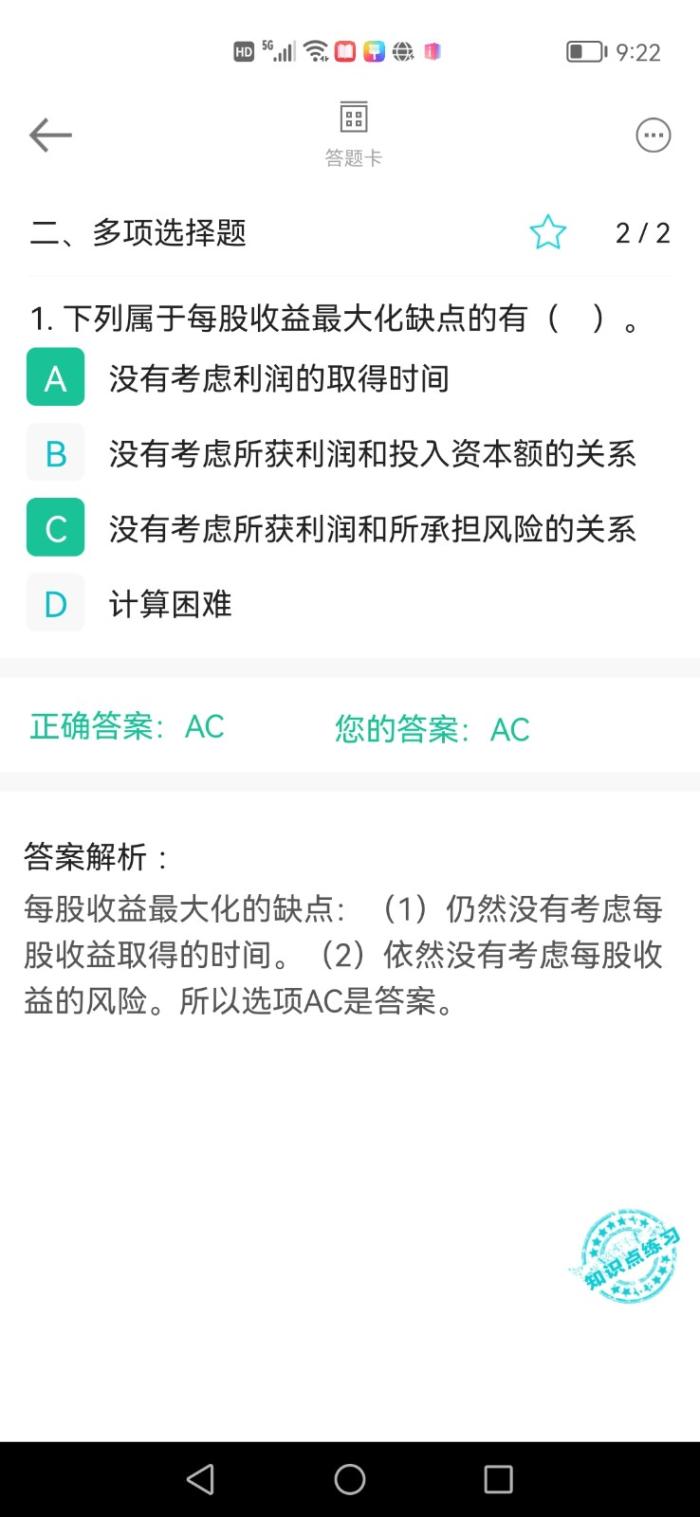This screenshot has height=1517, width=700.
Task: Open the 答题卡 answer sheet
Action: point(353,134)
